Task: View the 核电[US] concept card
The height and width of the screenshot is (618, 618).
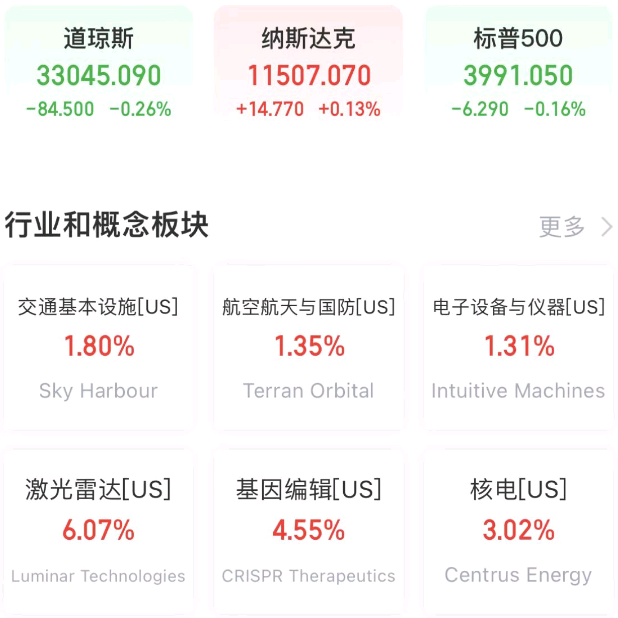Action: click(x=518, y=531)
